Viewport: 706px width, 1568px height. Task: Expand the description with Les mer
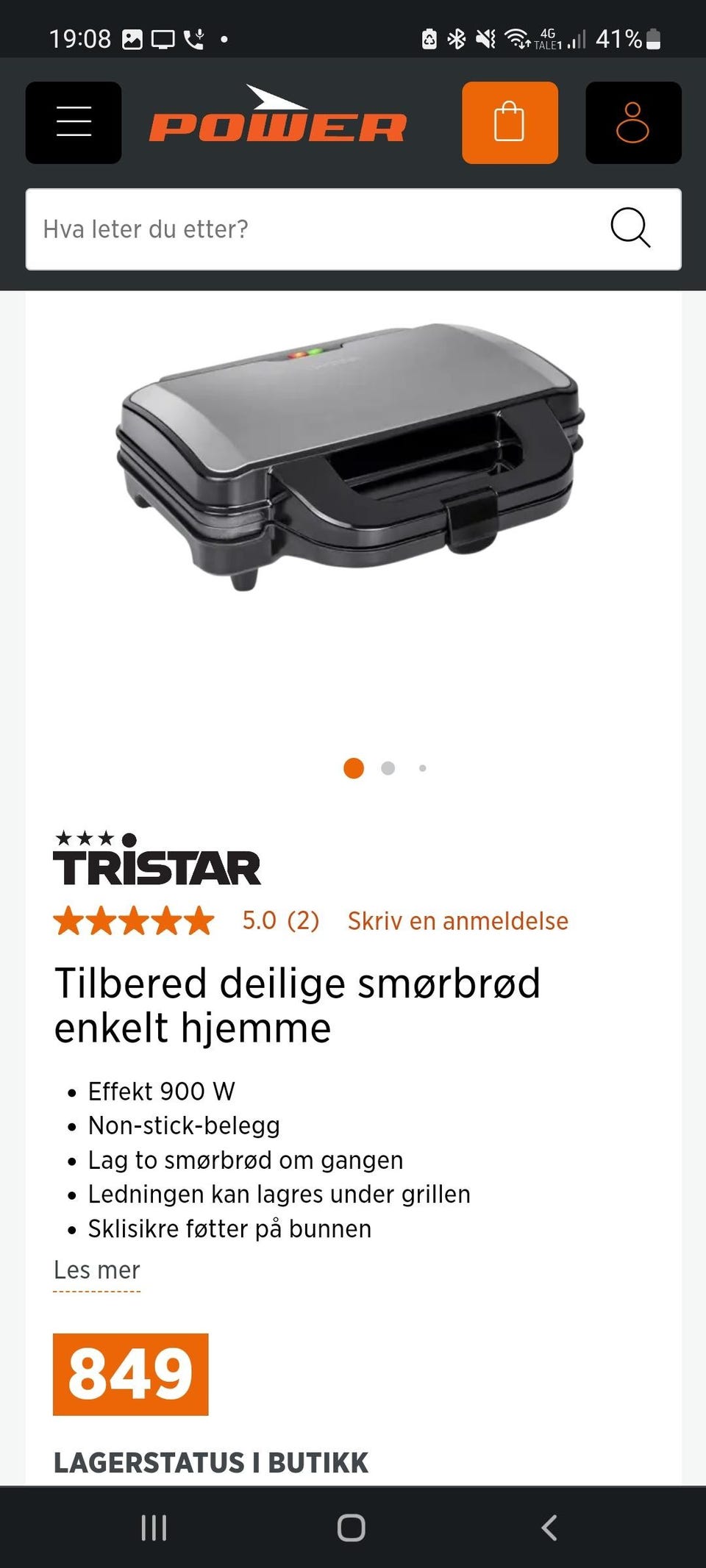click(x=96, y=1270)
